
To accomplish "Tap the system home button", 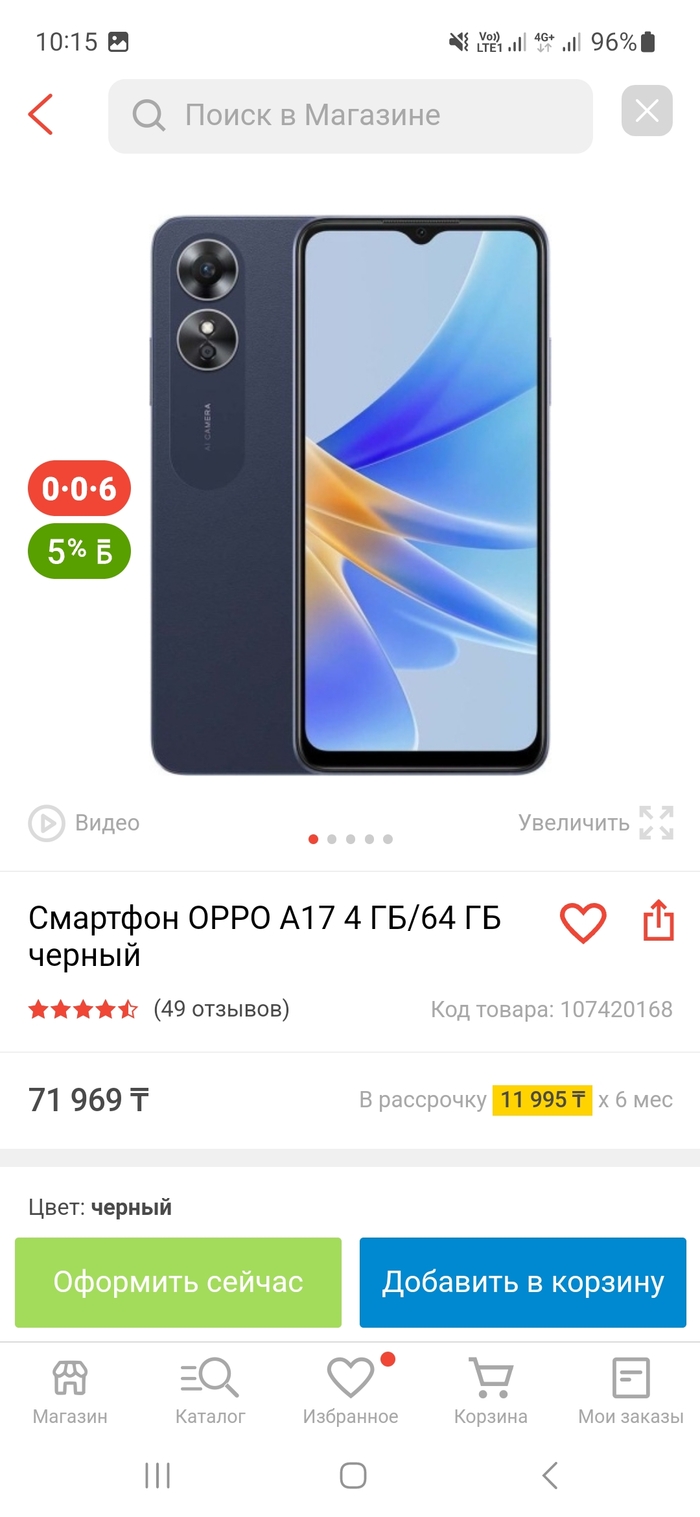I will click(352, 1475).
